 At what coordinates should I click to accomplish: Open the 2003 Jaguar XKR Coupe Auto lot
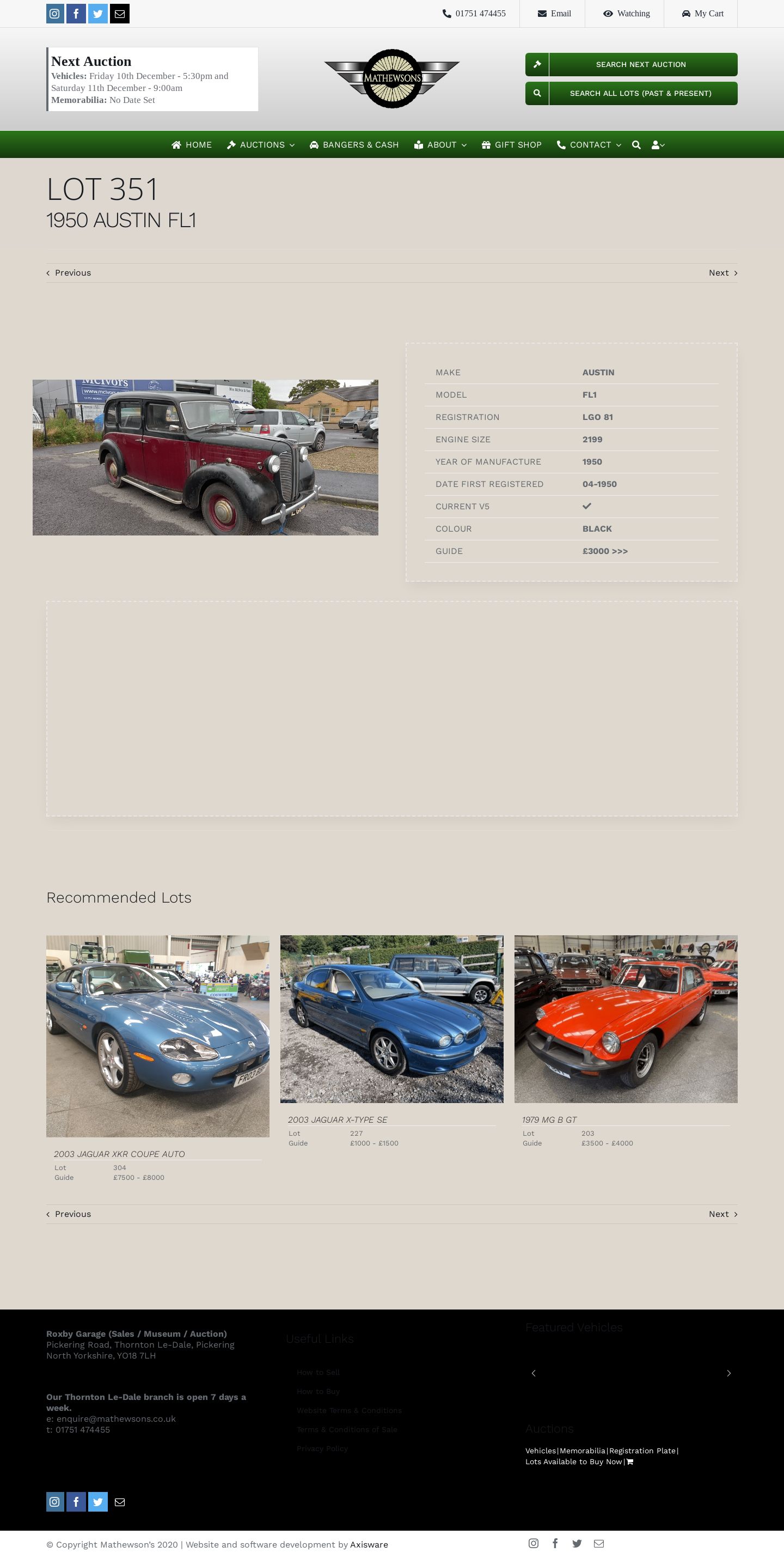click(x=157, y=1036)
